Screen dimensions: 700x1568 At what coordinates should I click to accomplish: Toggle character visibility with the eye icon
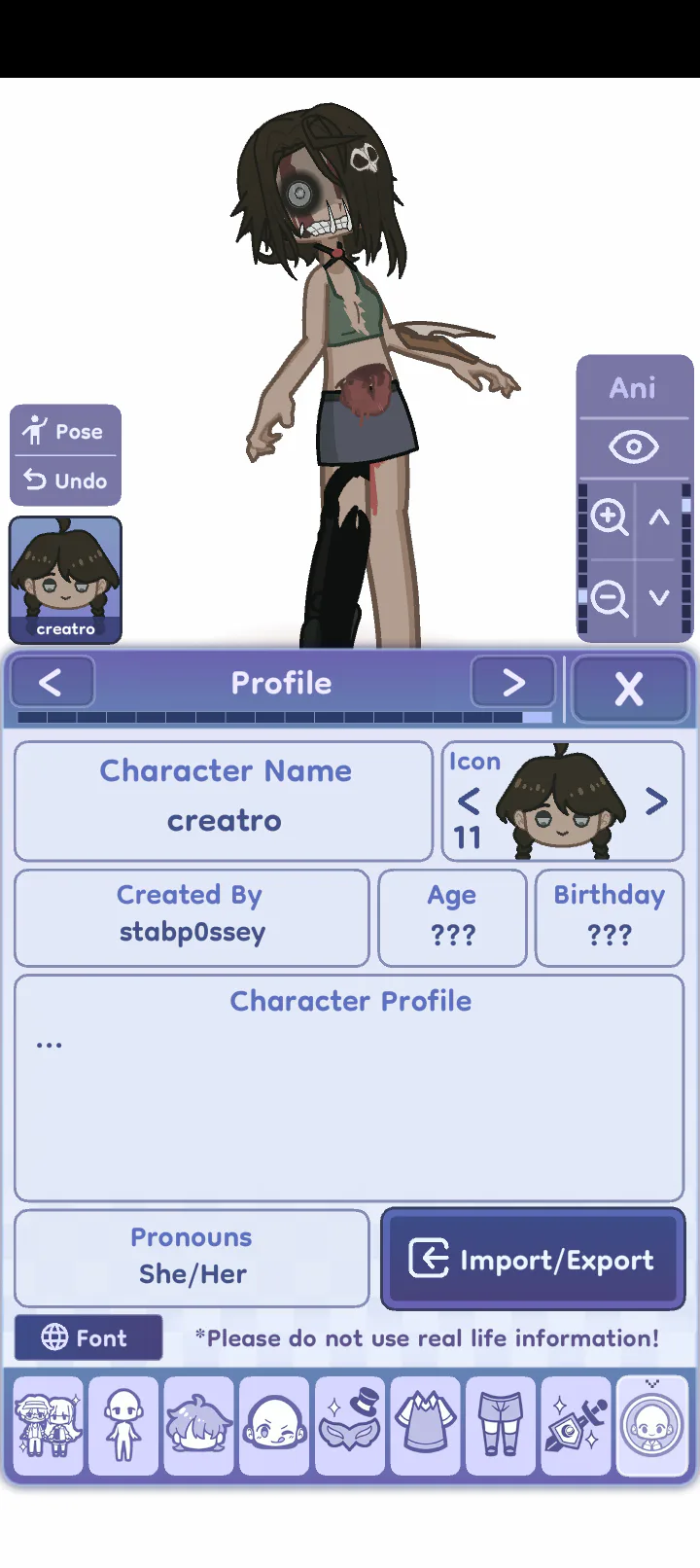click(x=633, y=447)
